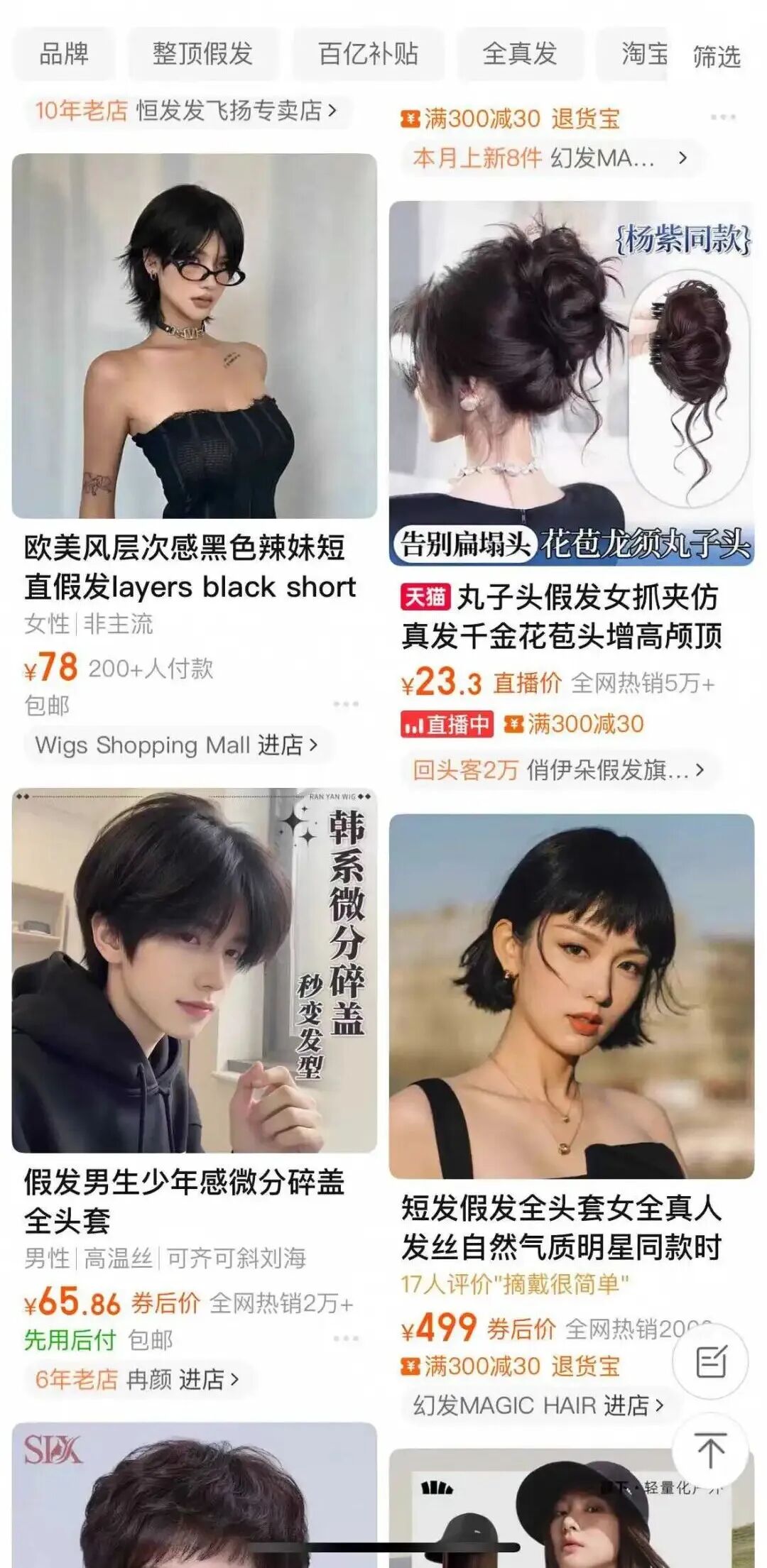Image resolution: width=767 pixels, height=1568 pixels.
Task: Open more options for the ¥65.86 wig
Action: pyautogui.click(x=346, y=1338)
